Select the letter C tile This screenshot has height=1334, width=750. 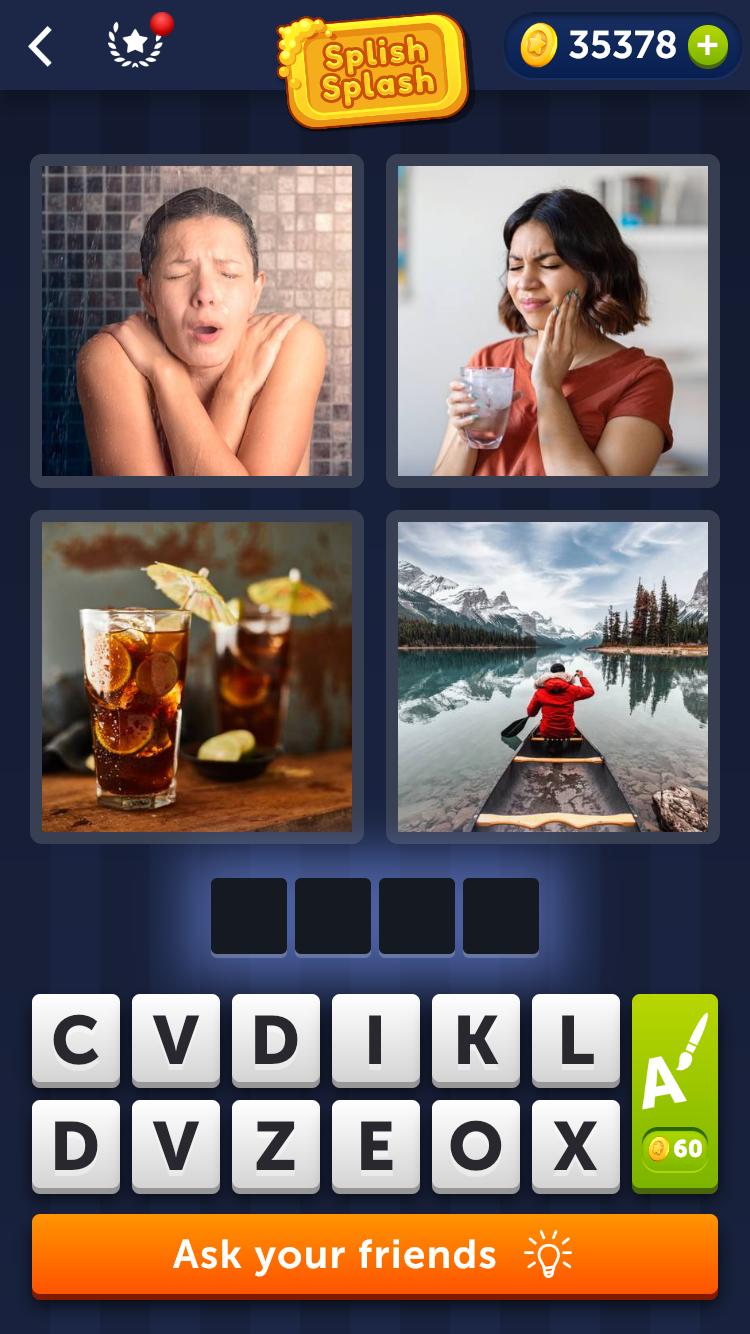76,1039
